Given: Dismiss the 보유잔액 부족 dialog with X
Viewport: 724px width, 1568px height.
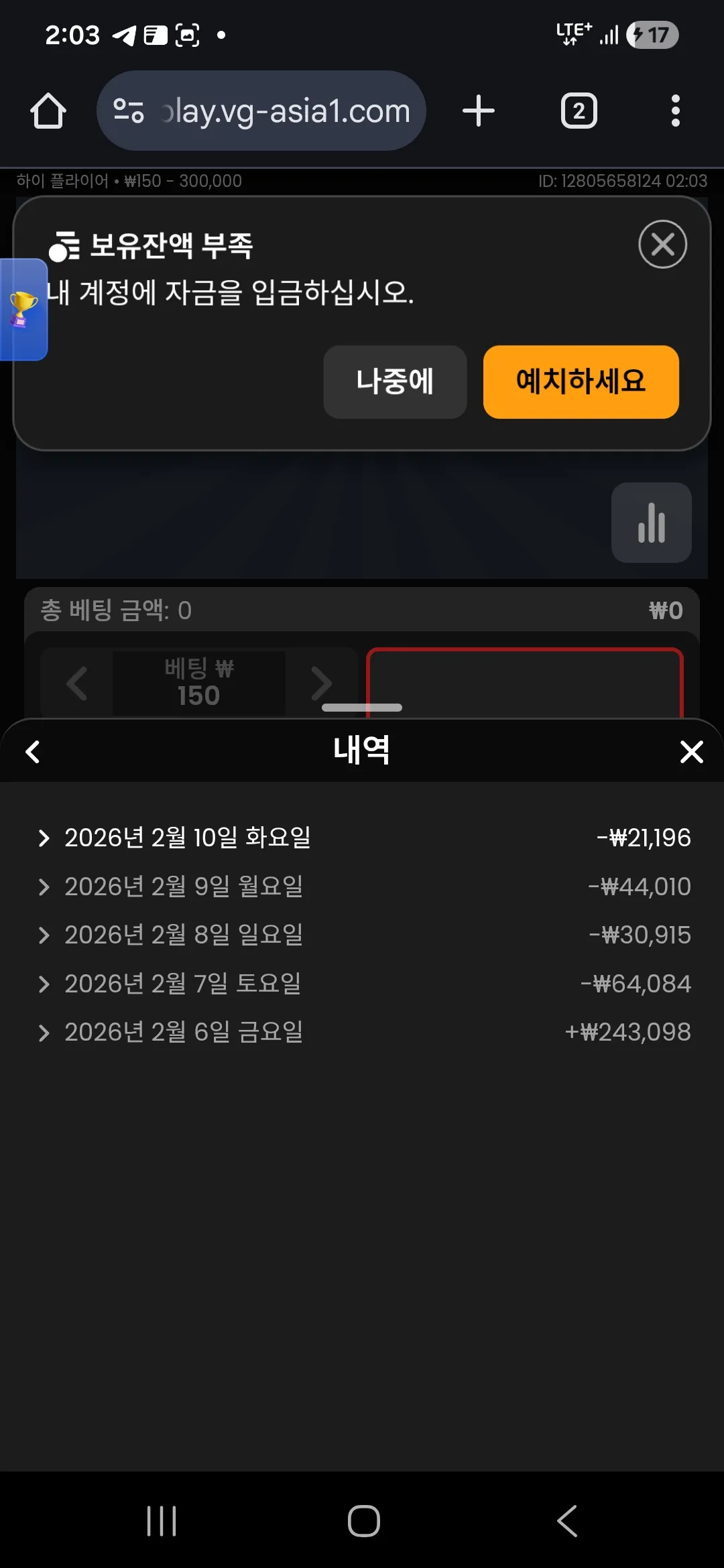Looking at the screenshot, I should pyautogui.click(x=662, y=245).
